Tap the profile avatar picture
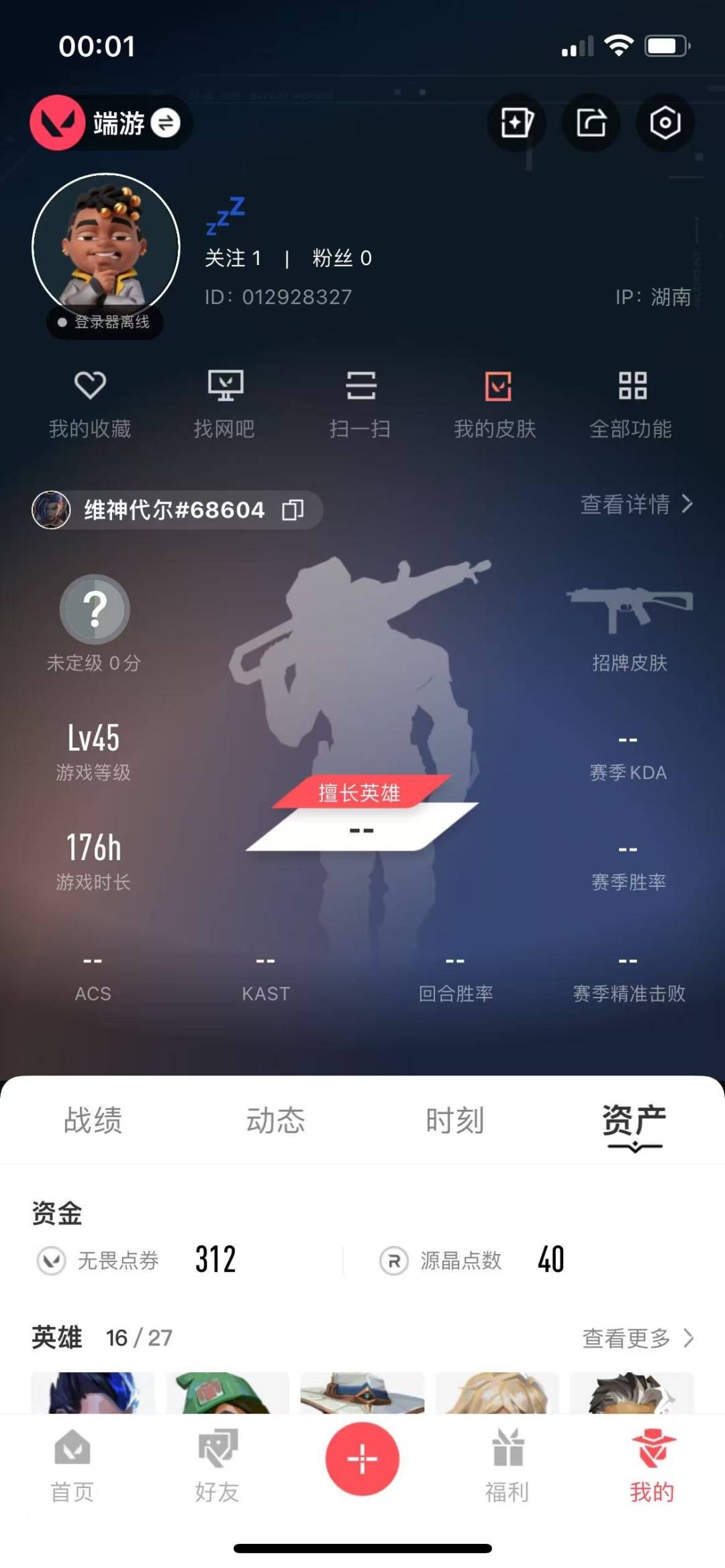Screen dimensions: 725x1568 [x=106, y=247]
